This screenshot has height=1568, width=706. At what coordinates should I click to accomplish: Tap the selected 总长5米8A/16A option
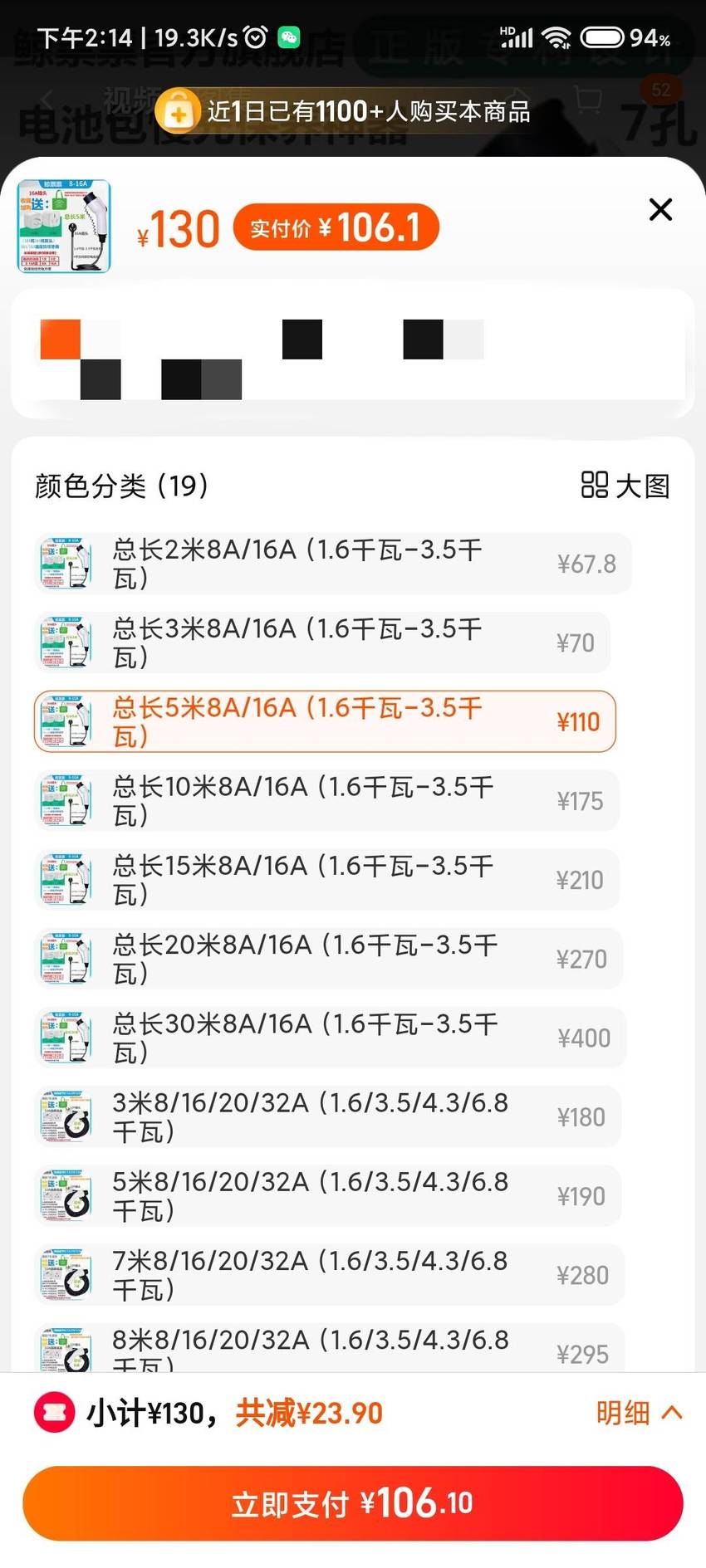[325, 721]
